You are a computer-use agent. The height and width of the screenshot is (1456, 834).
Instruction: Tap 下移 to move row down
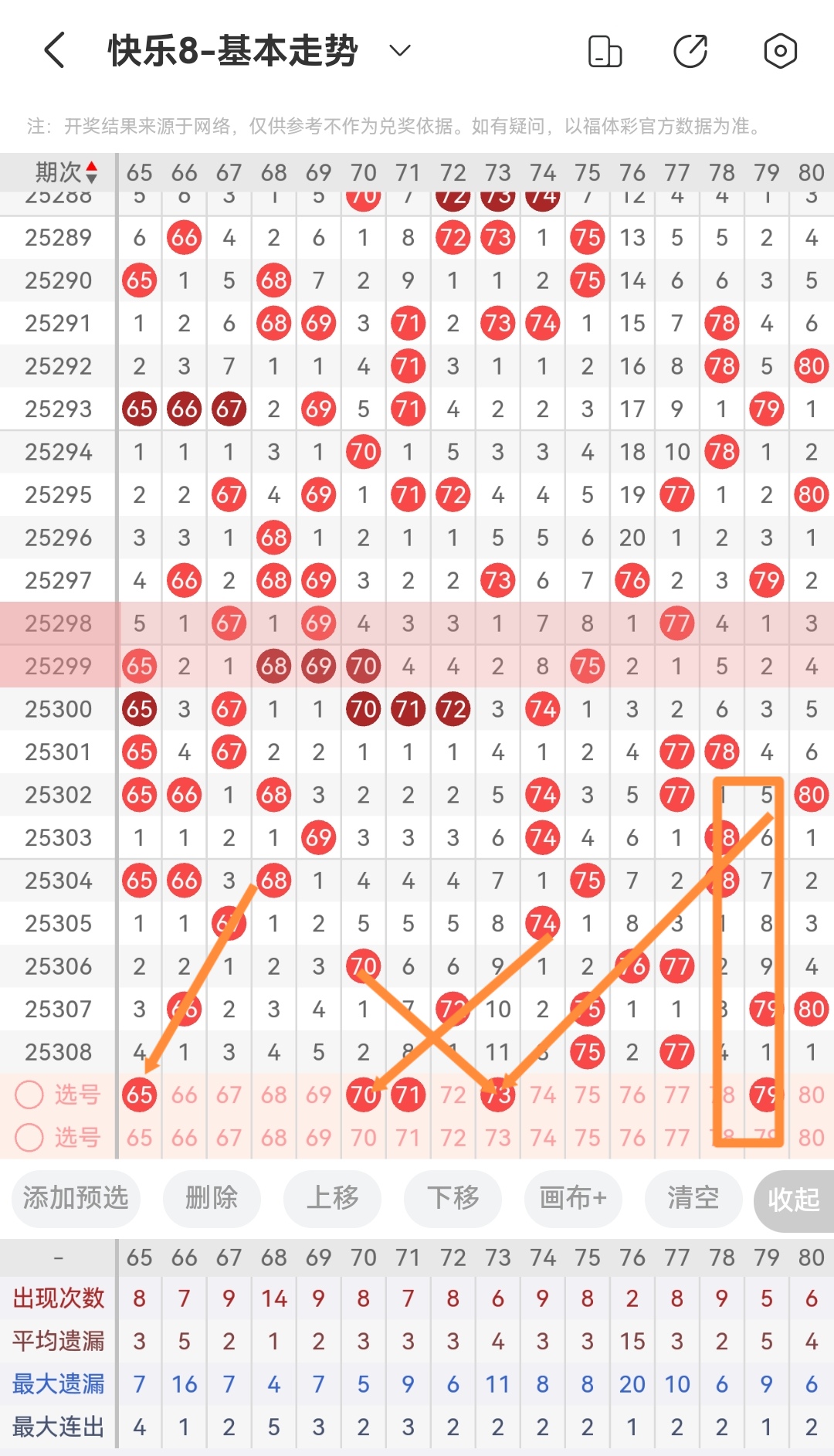453,1199
